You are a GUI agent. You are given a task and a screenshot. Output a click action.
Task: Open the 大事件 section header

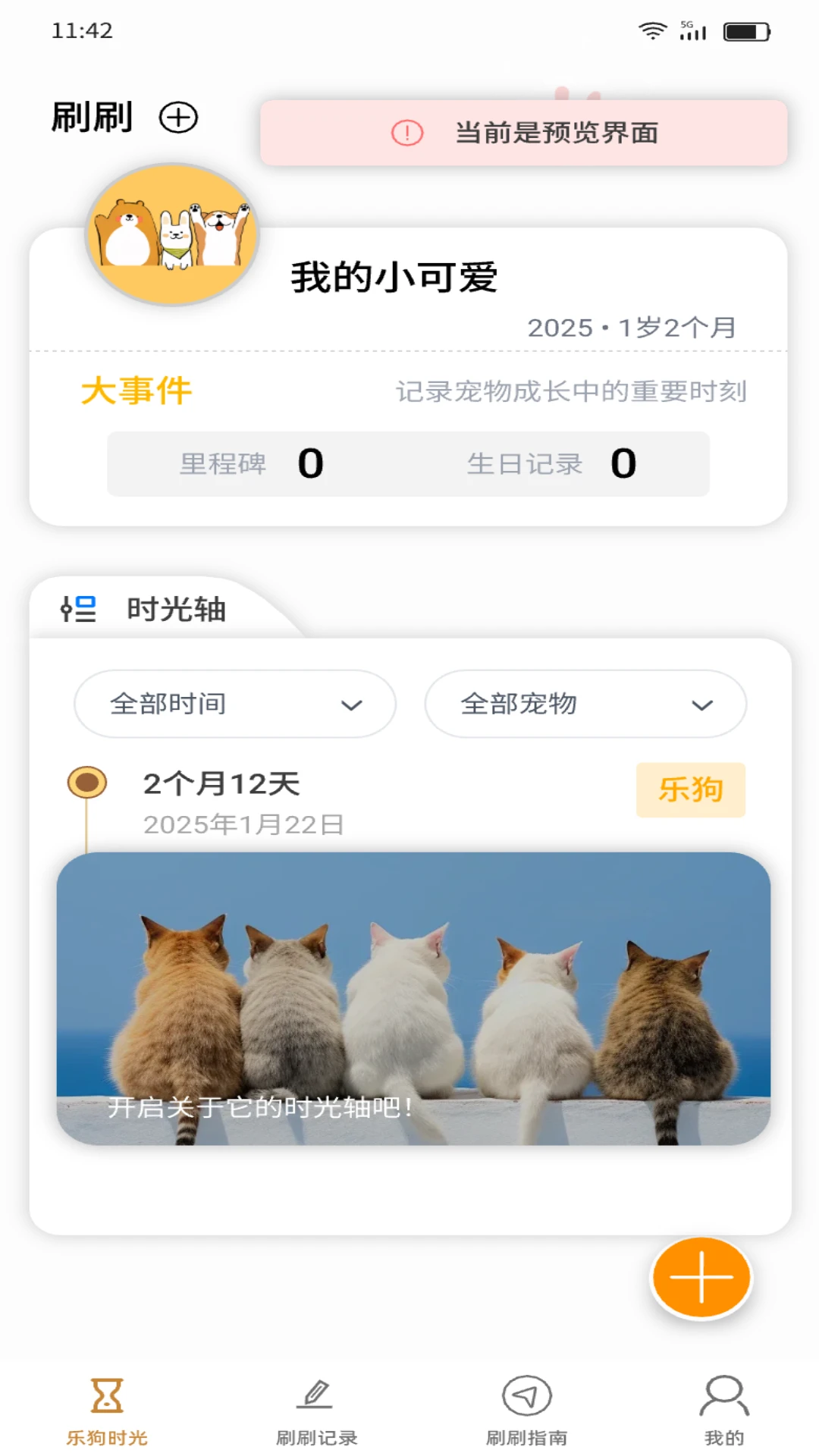pyautogui.click(x=136, y=391)
